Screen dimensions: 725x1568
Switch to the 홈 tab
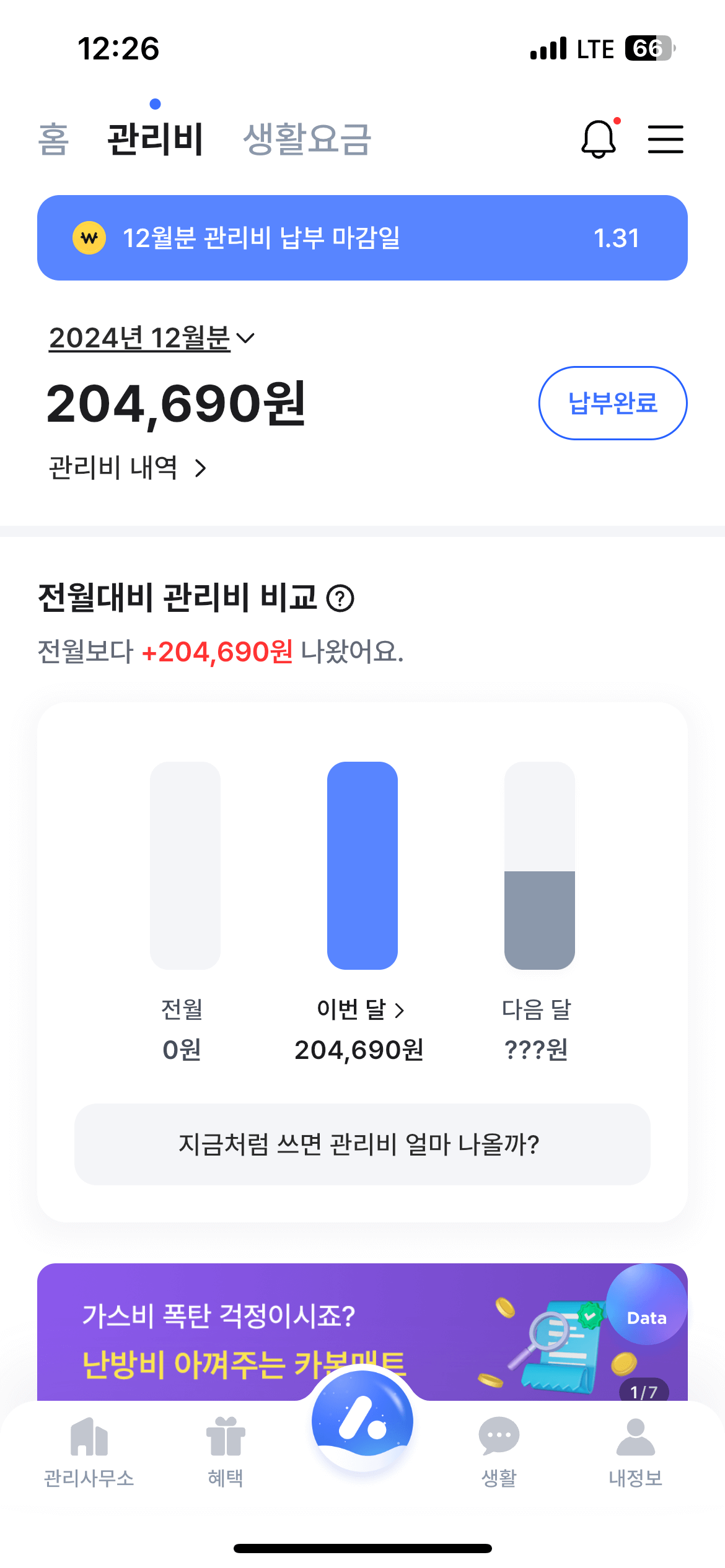coord(52,137)
